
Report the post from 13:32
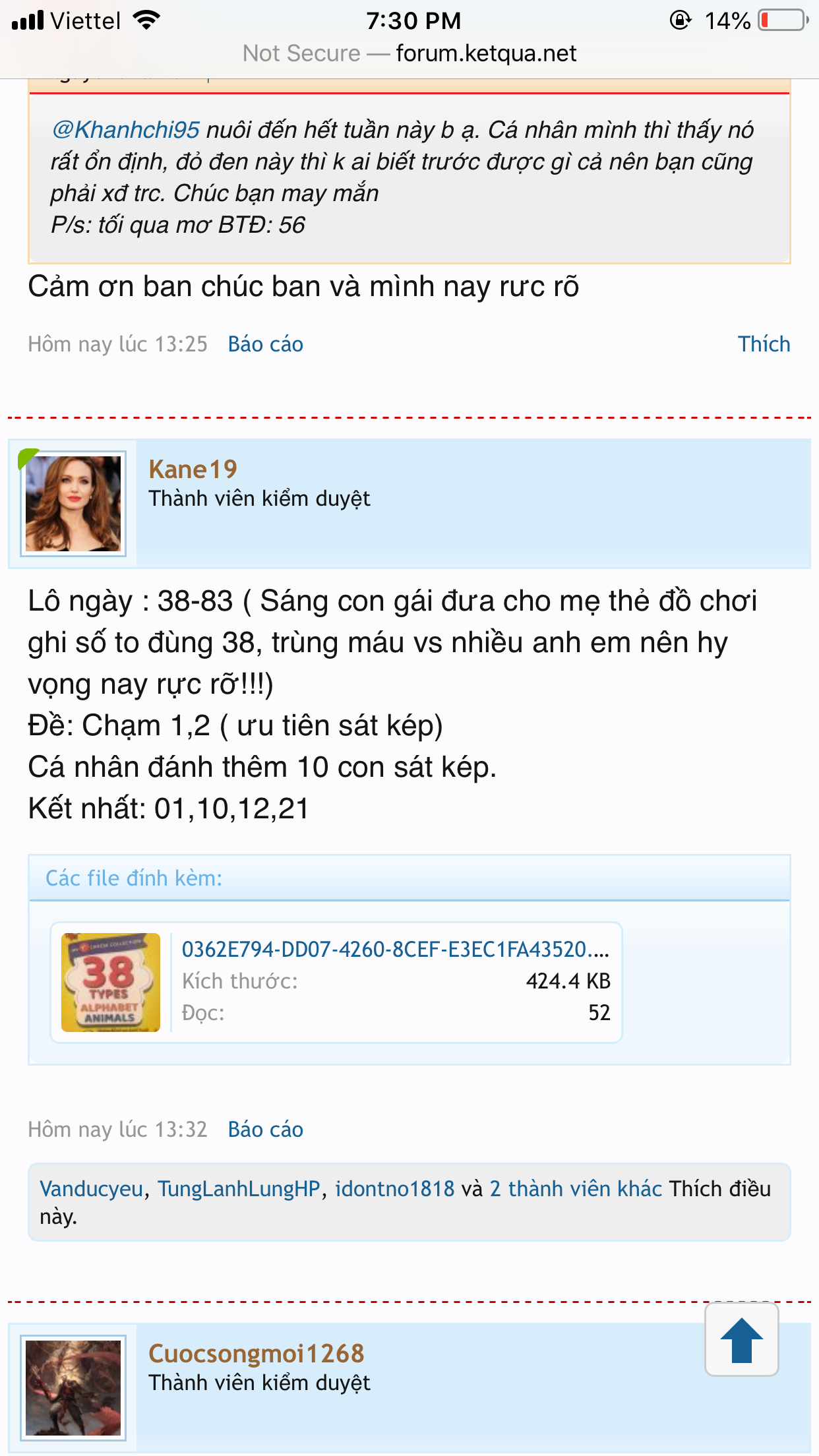(265, 1130)
